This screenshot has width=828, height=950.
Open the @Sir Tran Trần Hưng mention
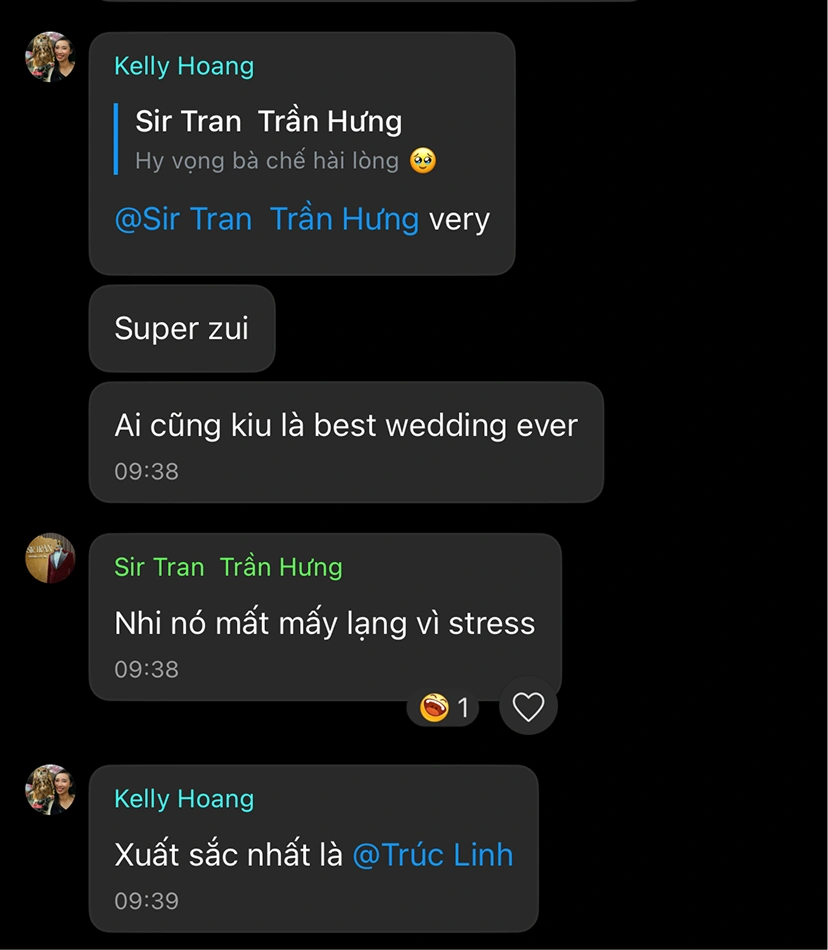click(266, 219)
